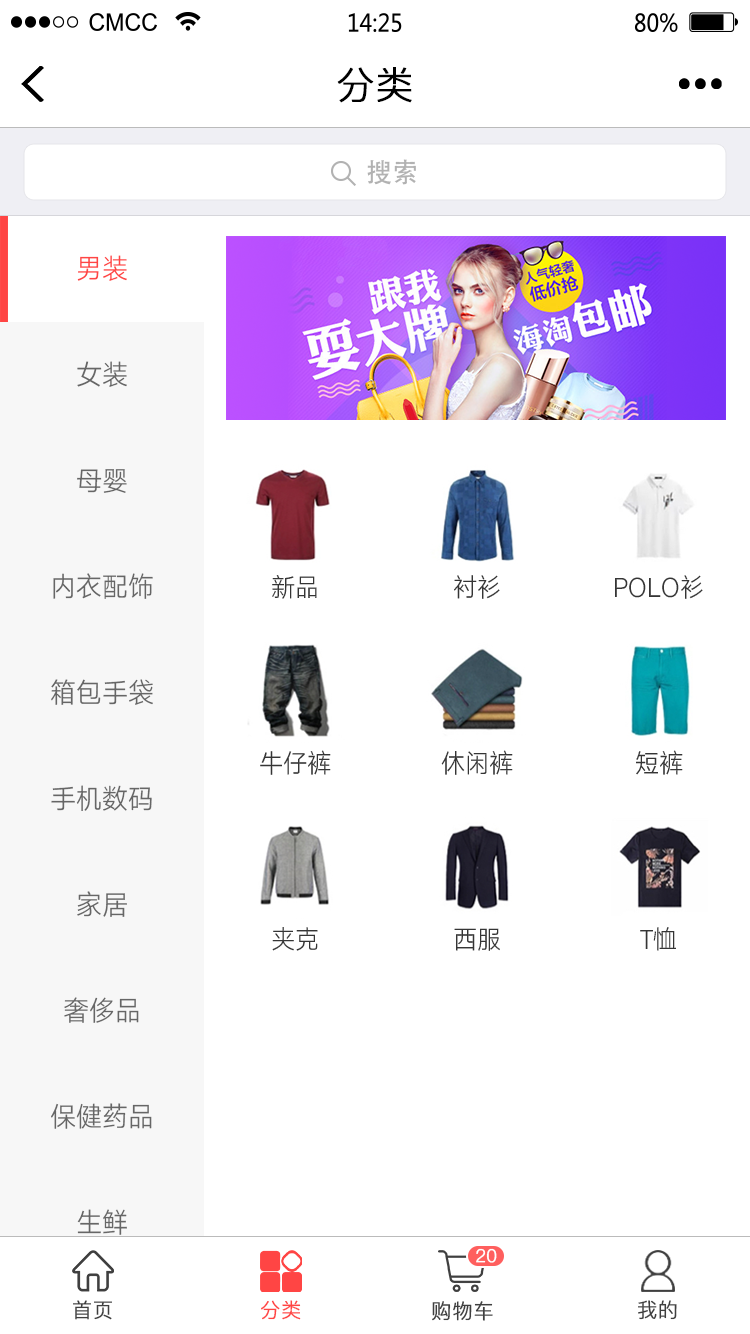Select the 女装 category
This screenshot has width=750, height=1334.
(x=102, y=375)
